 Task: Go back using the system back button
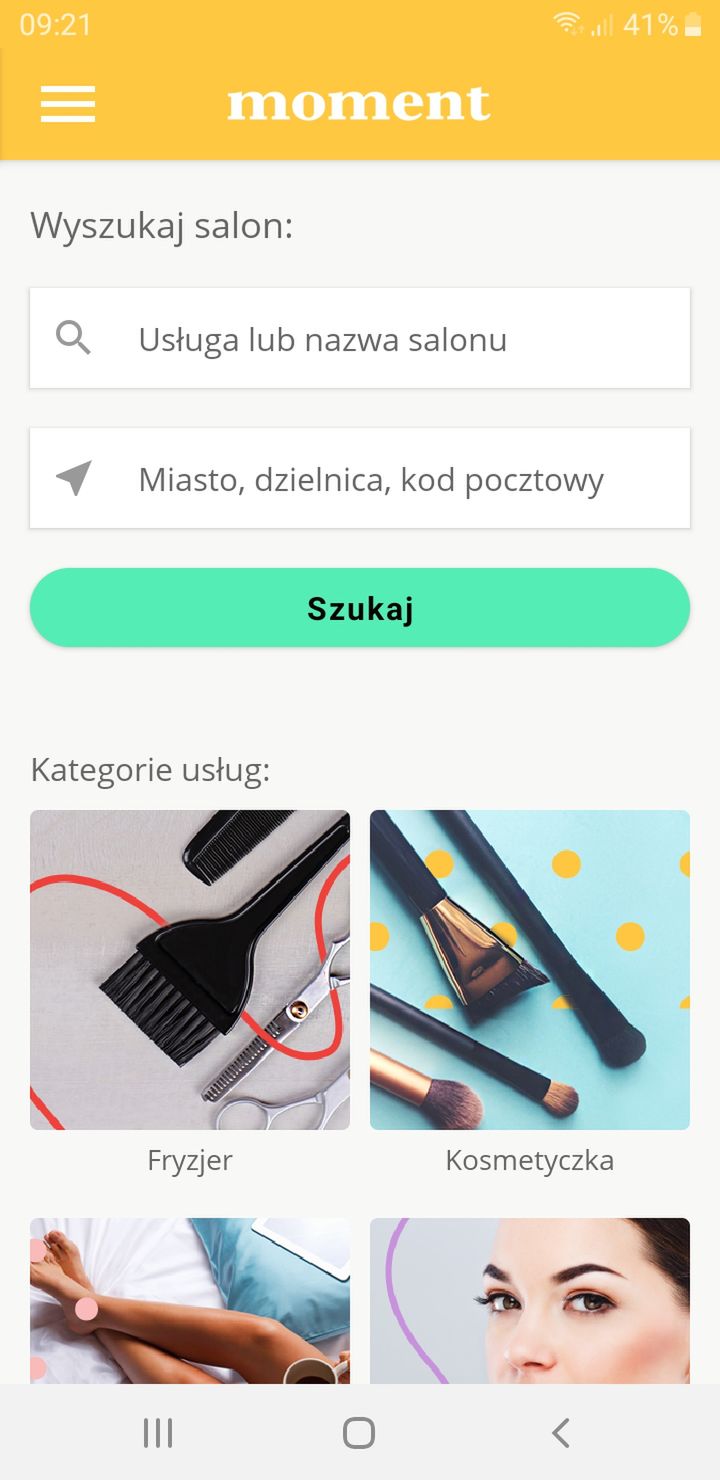(561, 1433)
